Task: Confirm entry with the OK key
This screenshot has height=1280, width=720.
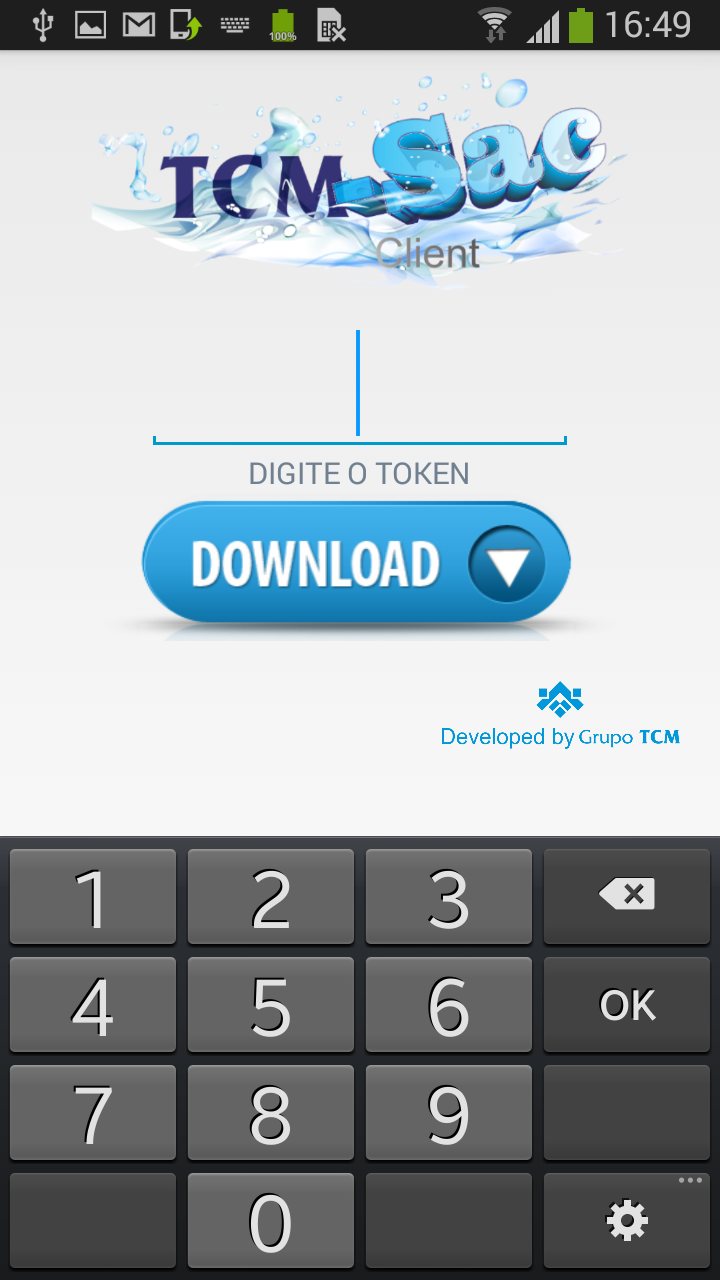Action: (x=627, y=1005)
